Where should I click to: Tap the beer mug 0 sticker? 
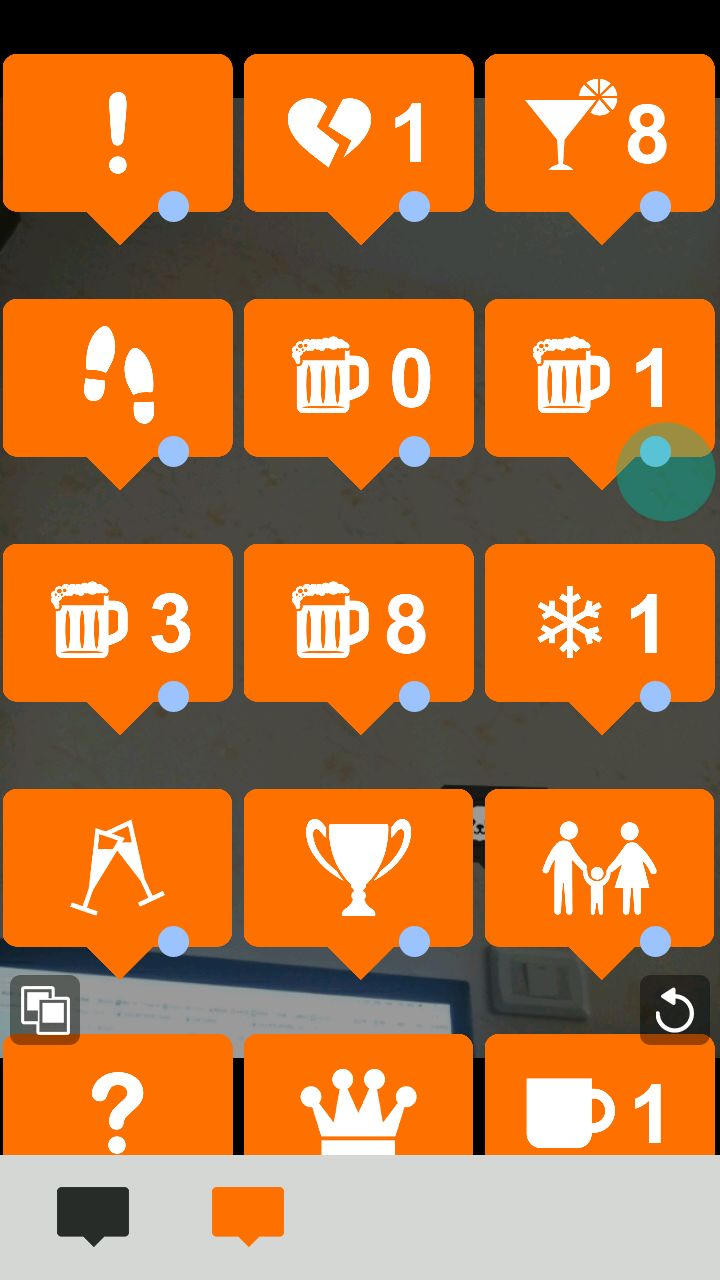point(358,378)
